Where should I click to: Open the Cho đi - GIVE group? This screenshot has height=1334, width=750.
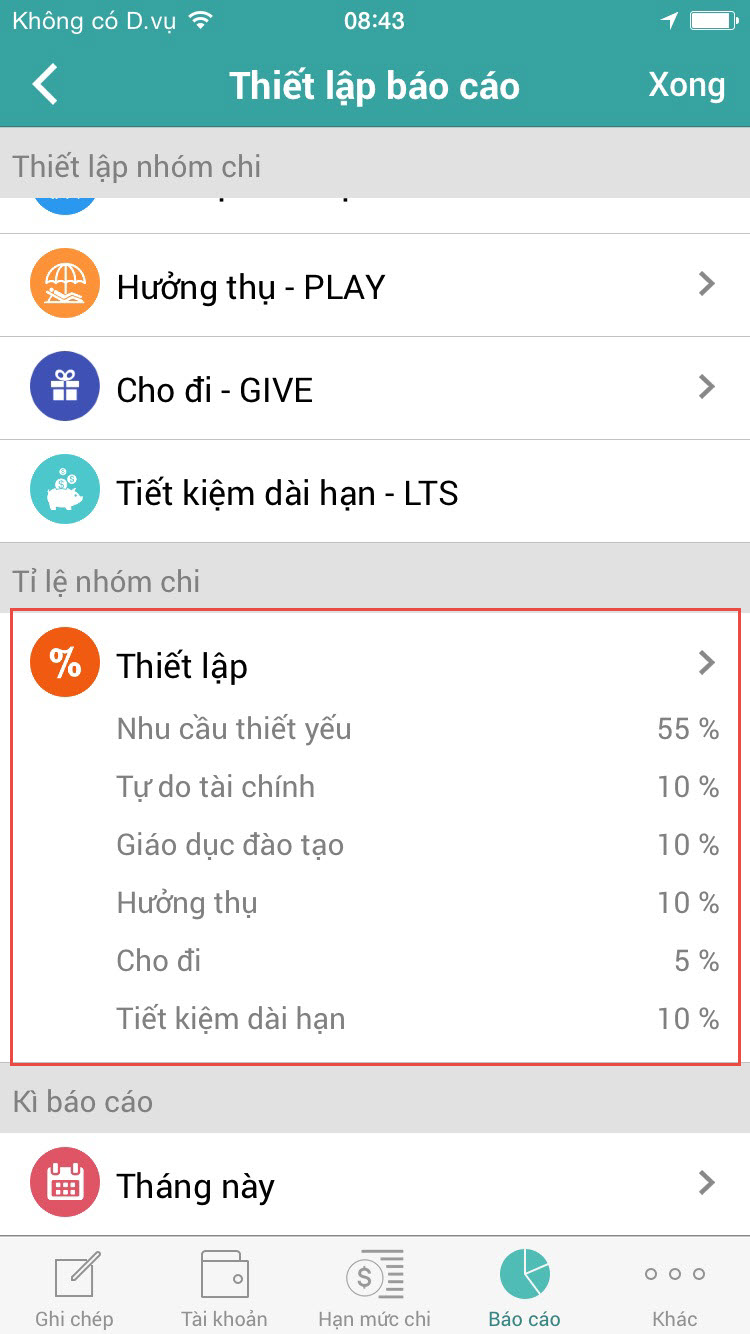click(x=375, y=388)
